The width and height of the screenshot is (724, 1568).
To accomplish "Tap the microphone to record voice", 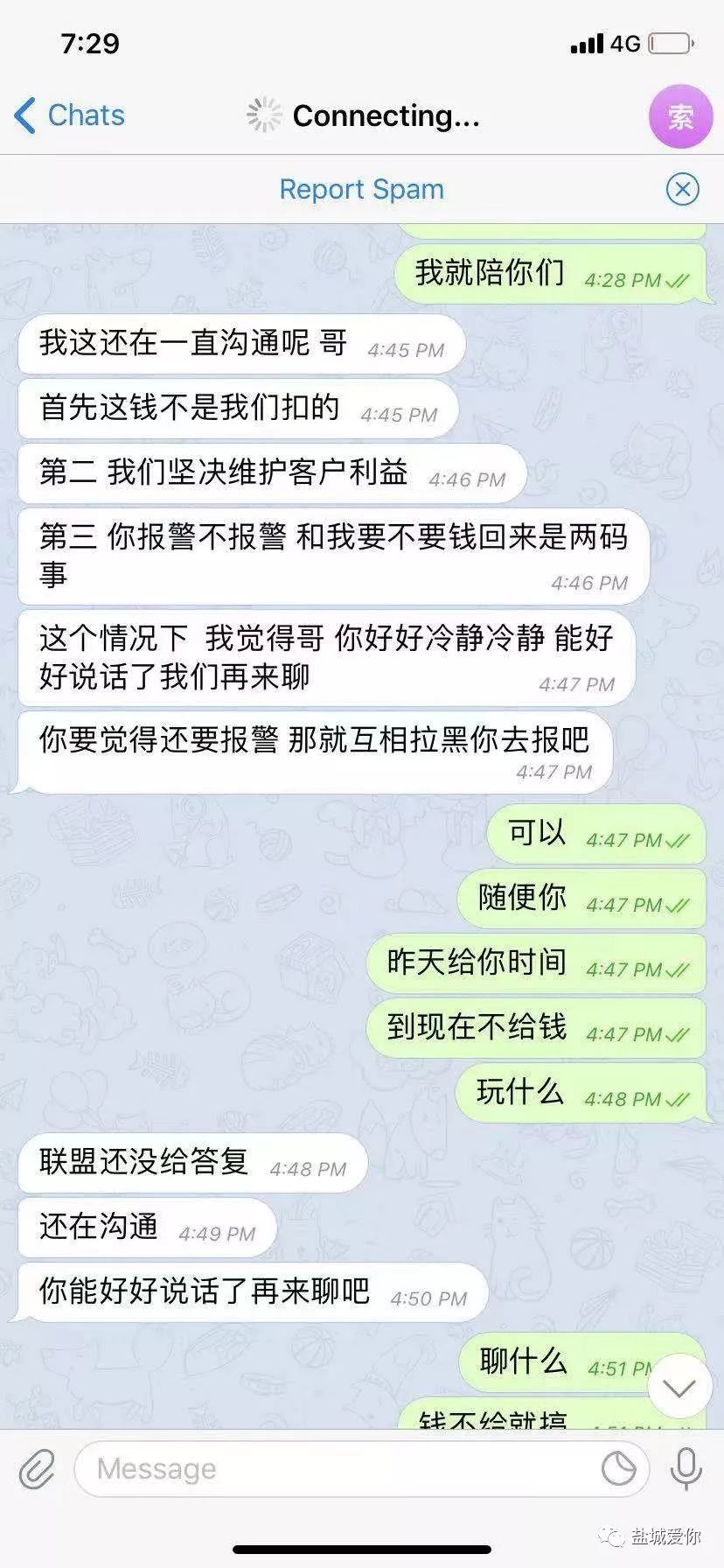I will point(686,1469).
